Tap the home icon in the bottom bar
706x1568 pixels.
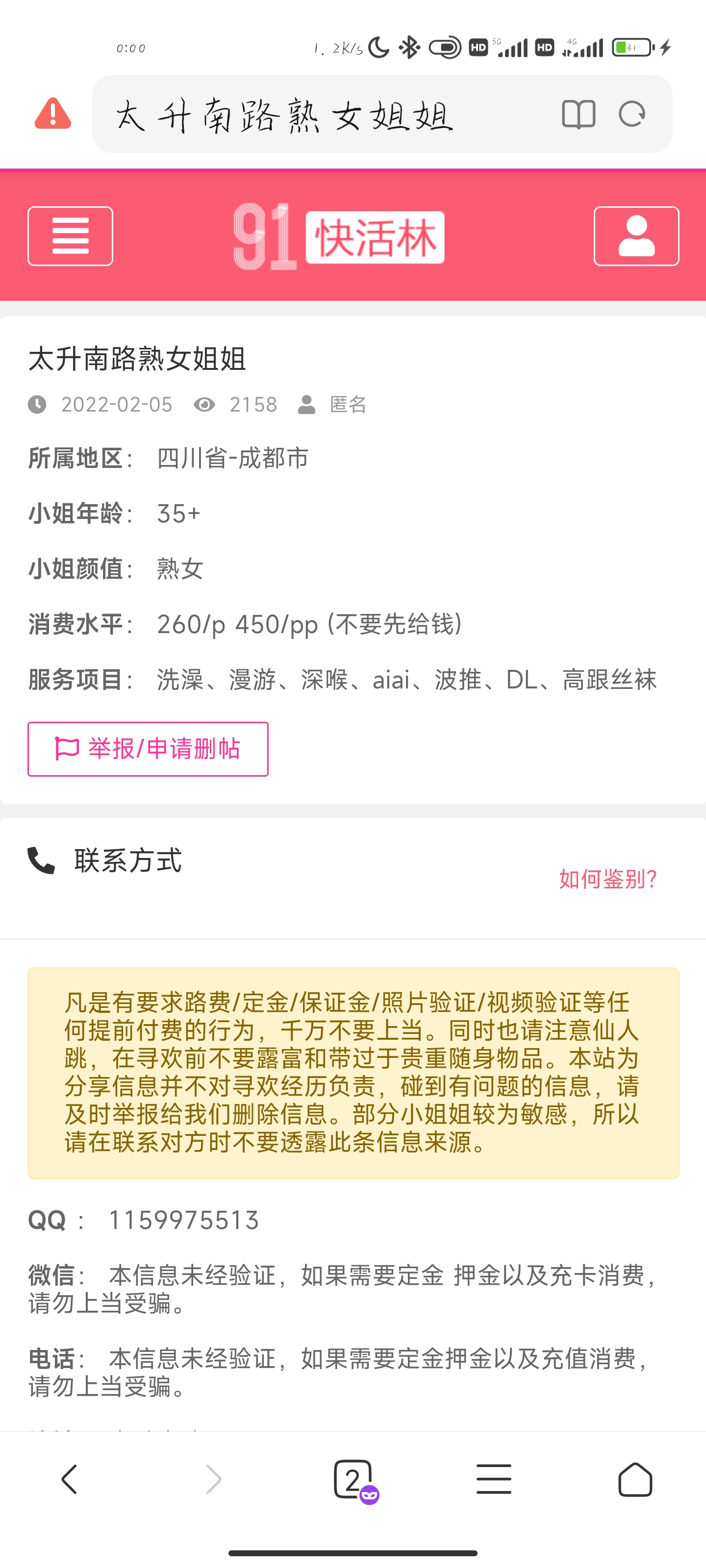(x=636, y=1481)
